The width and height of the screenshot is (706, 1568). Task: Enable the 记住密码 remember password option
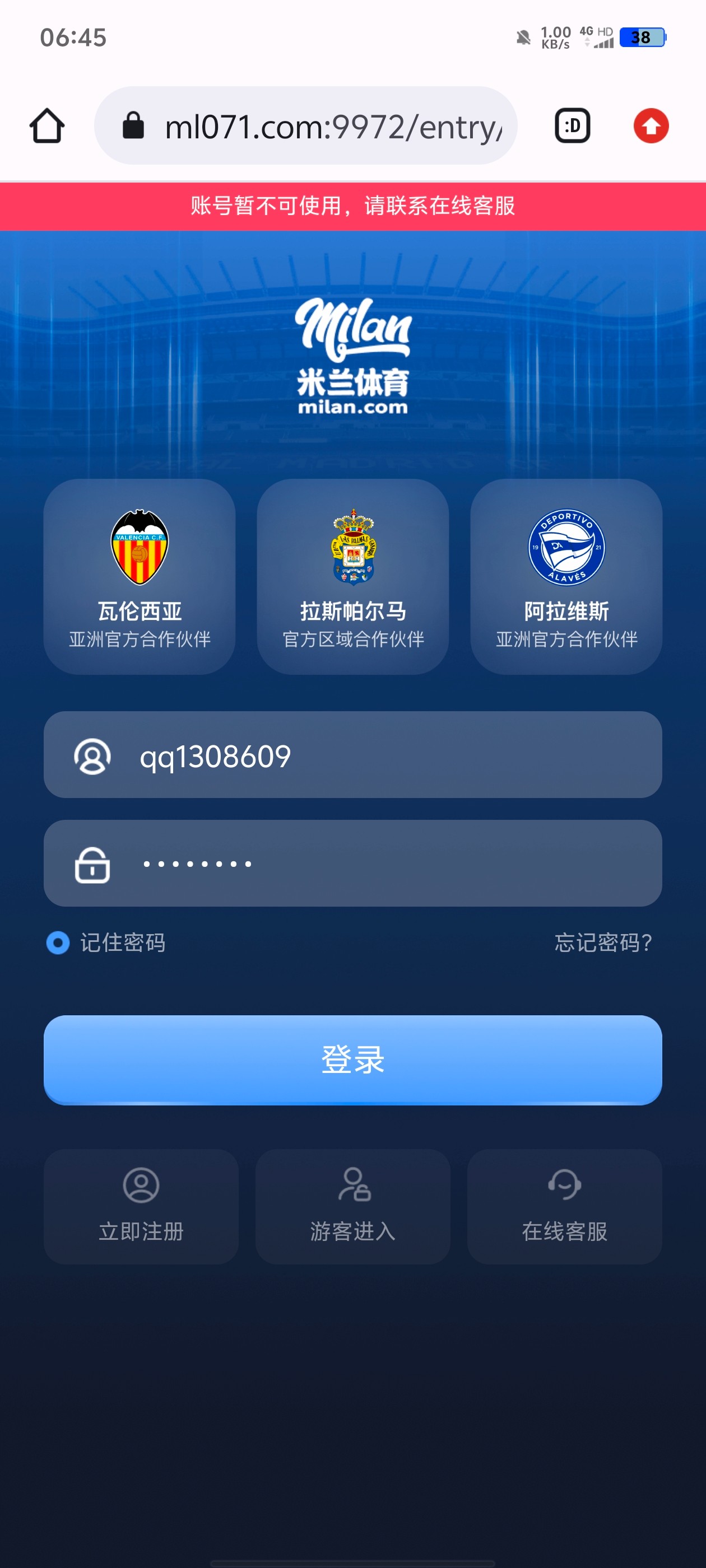pos(57,944)
